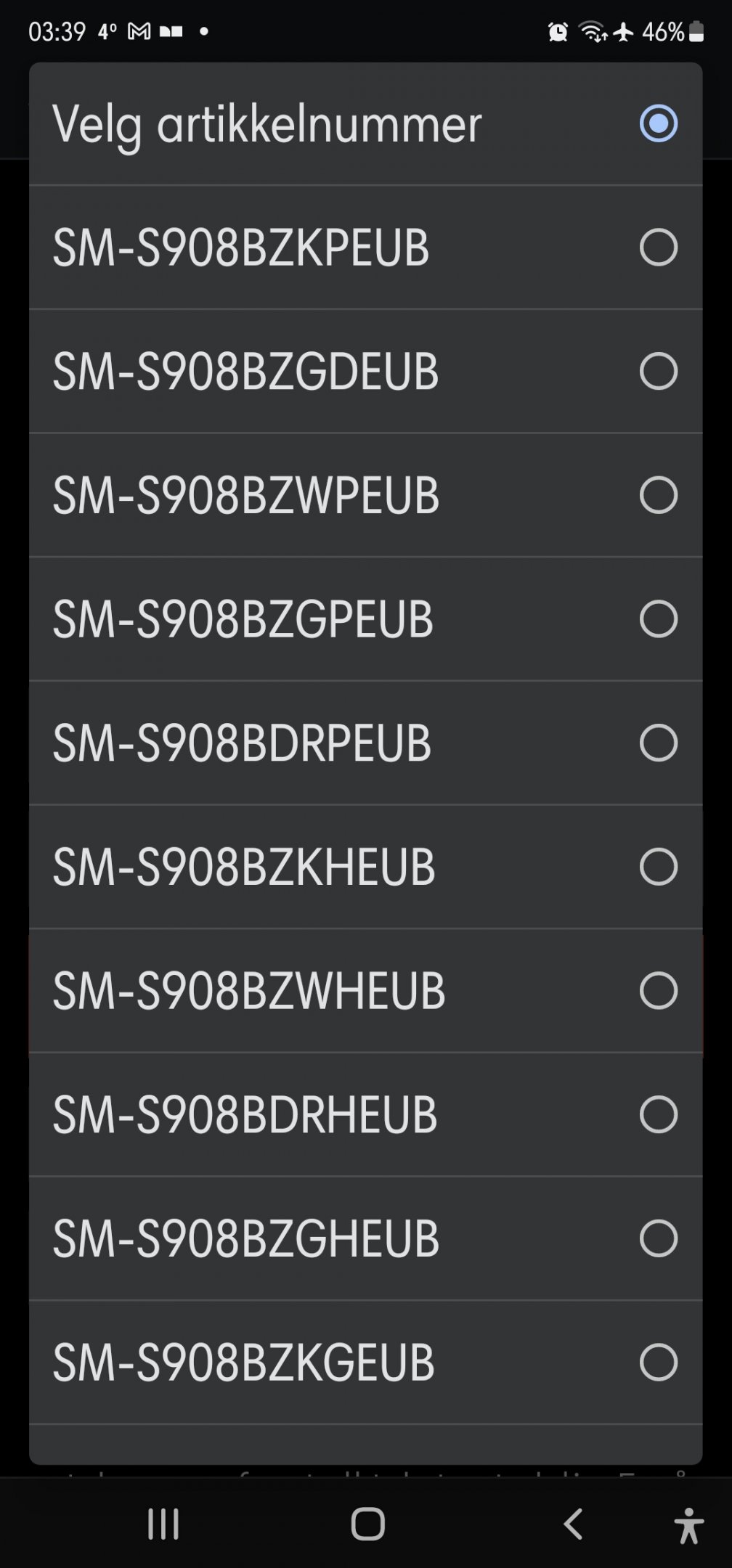Select SM-S908BZKGEUB

tap(365, 1363)
